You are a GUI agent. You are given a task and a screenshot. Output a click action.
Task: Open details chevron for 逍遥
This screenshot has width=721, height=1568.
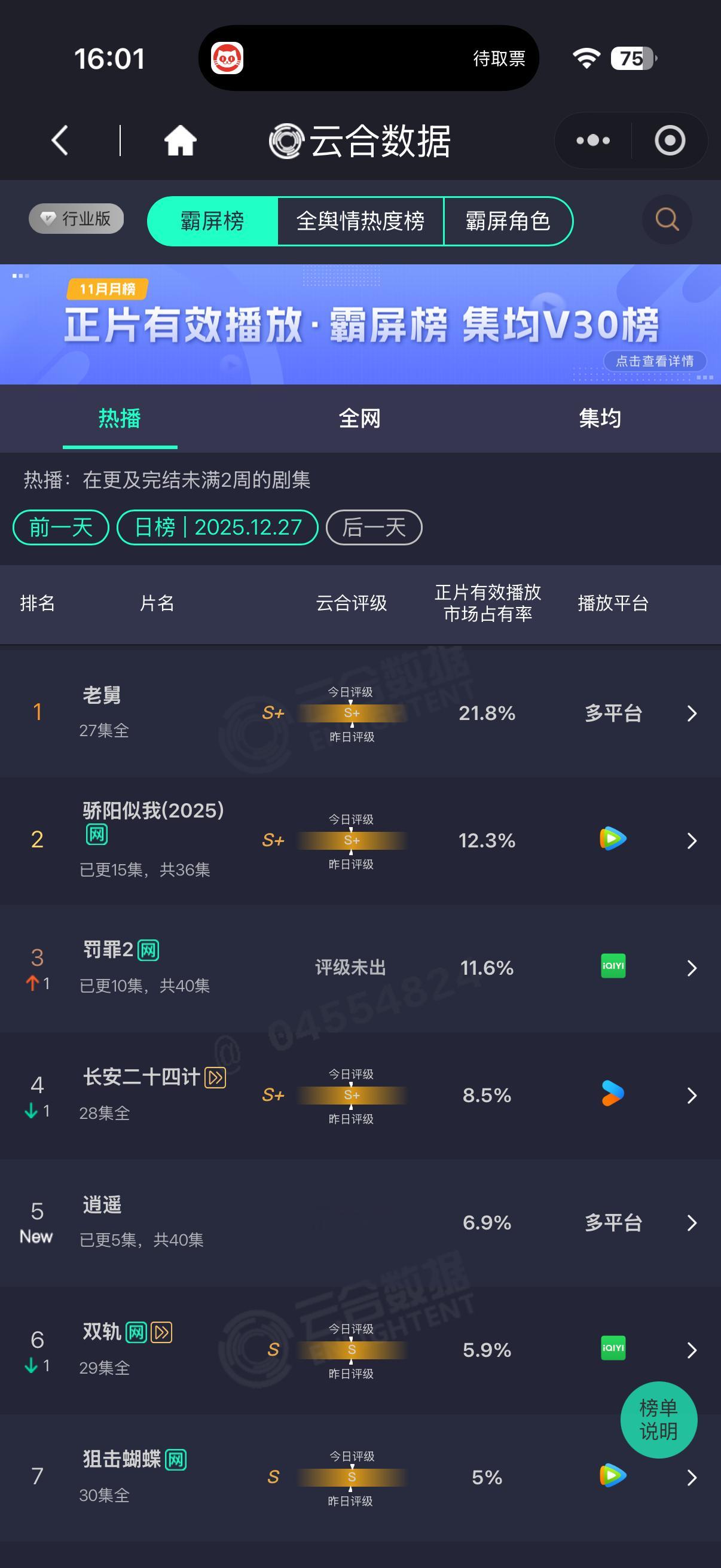click(692, 1222)
